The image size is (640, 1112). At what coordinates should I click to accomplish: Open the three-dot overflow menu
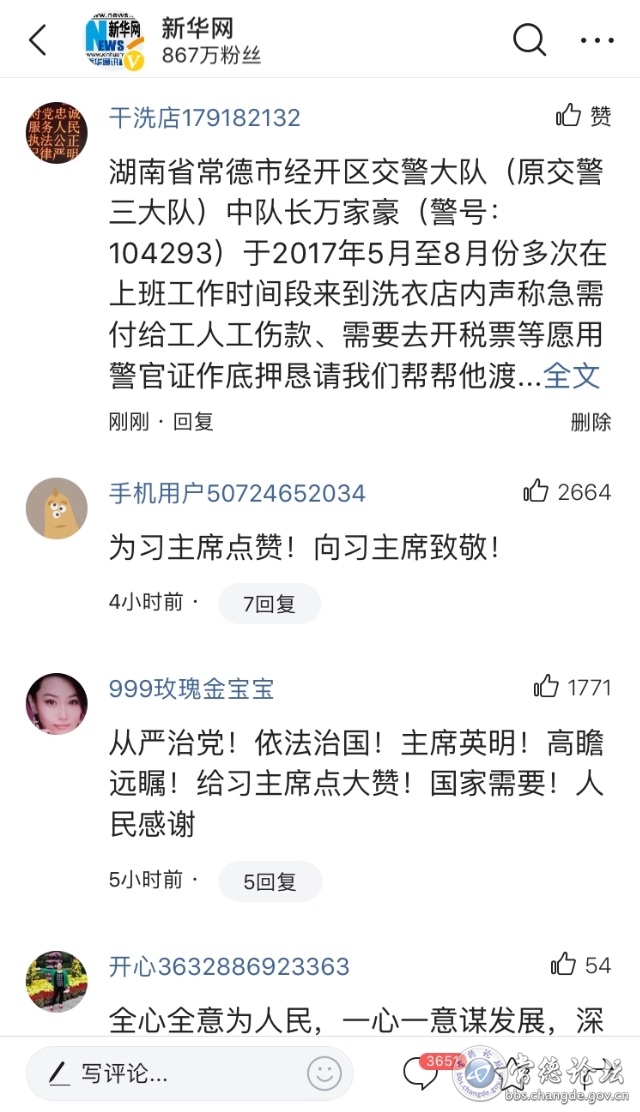(597, 41)
